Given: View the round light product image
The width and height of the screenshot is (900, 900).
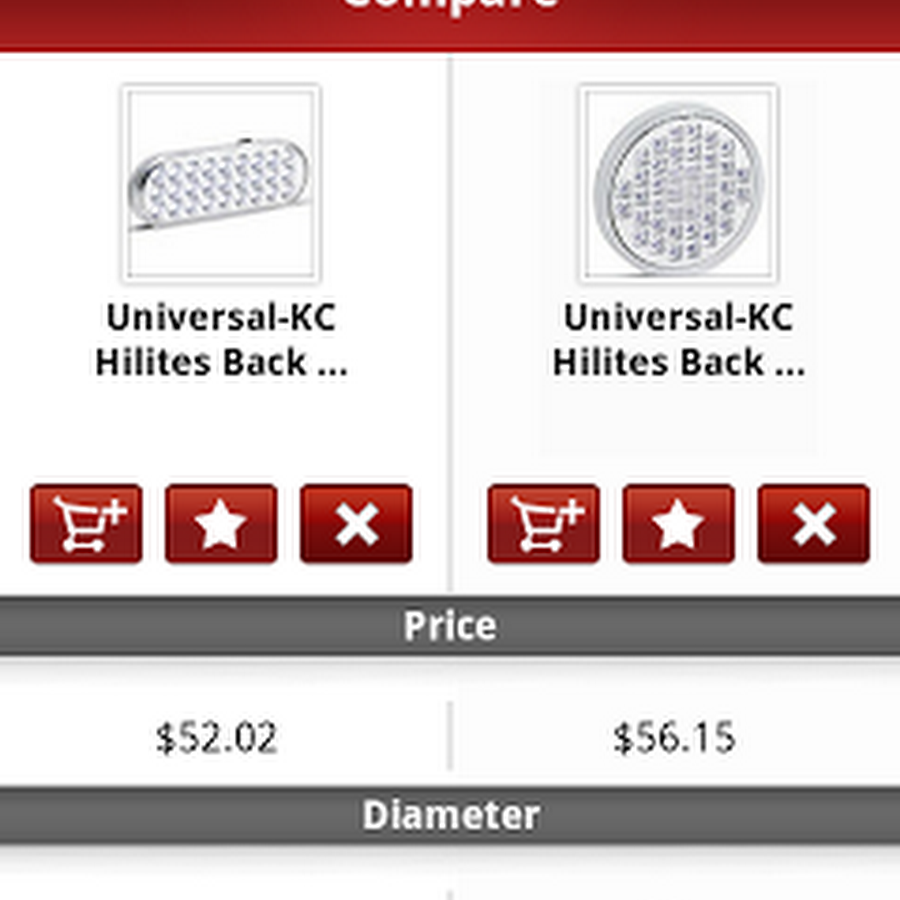Looking at the screenshot, I should (678, 184).
